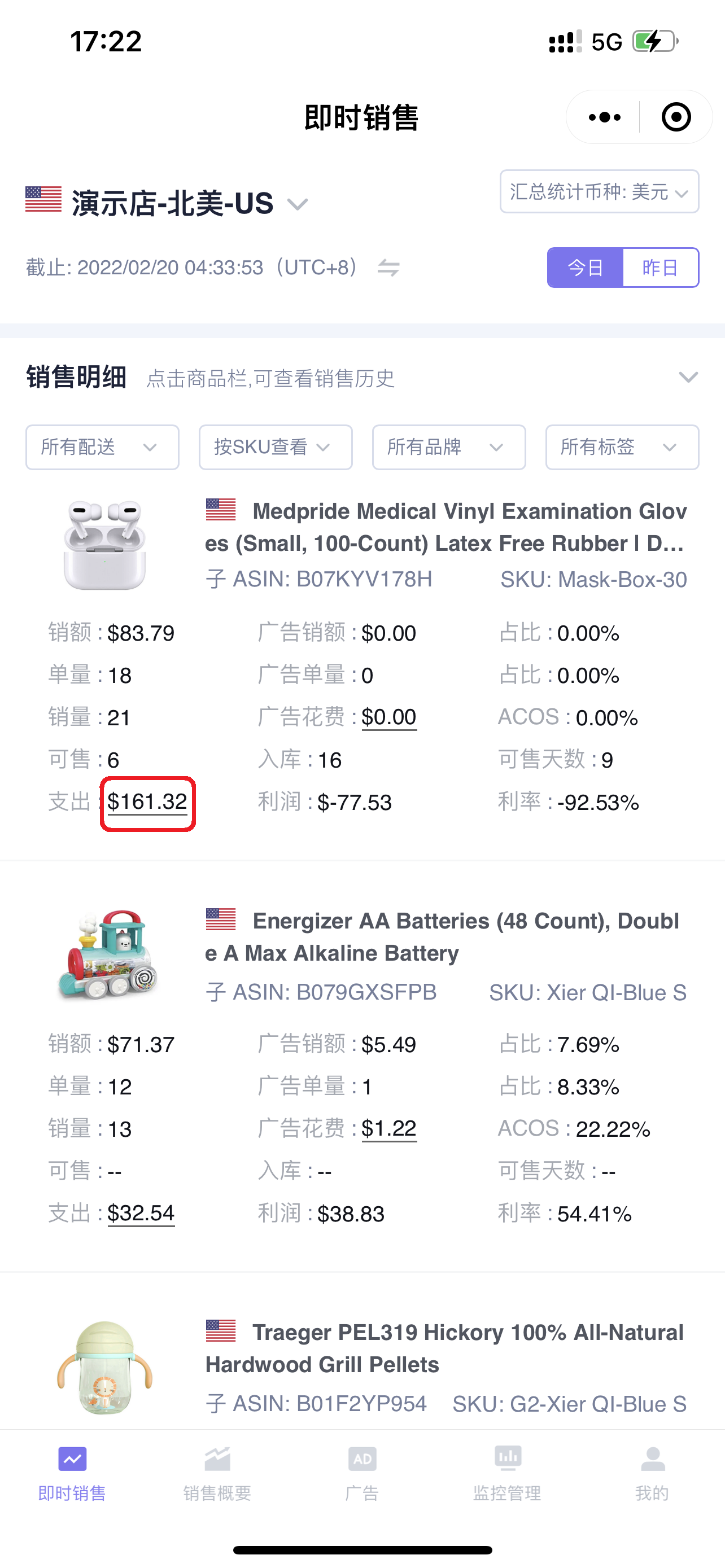Open the 汇总统计币种 currency dropdown
This screenshot has width=725, height=1568.
tap(599, 192)
